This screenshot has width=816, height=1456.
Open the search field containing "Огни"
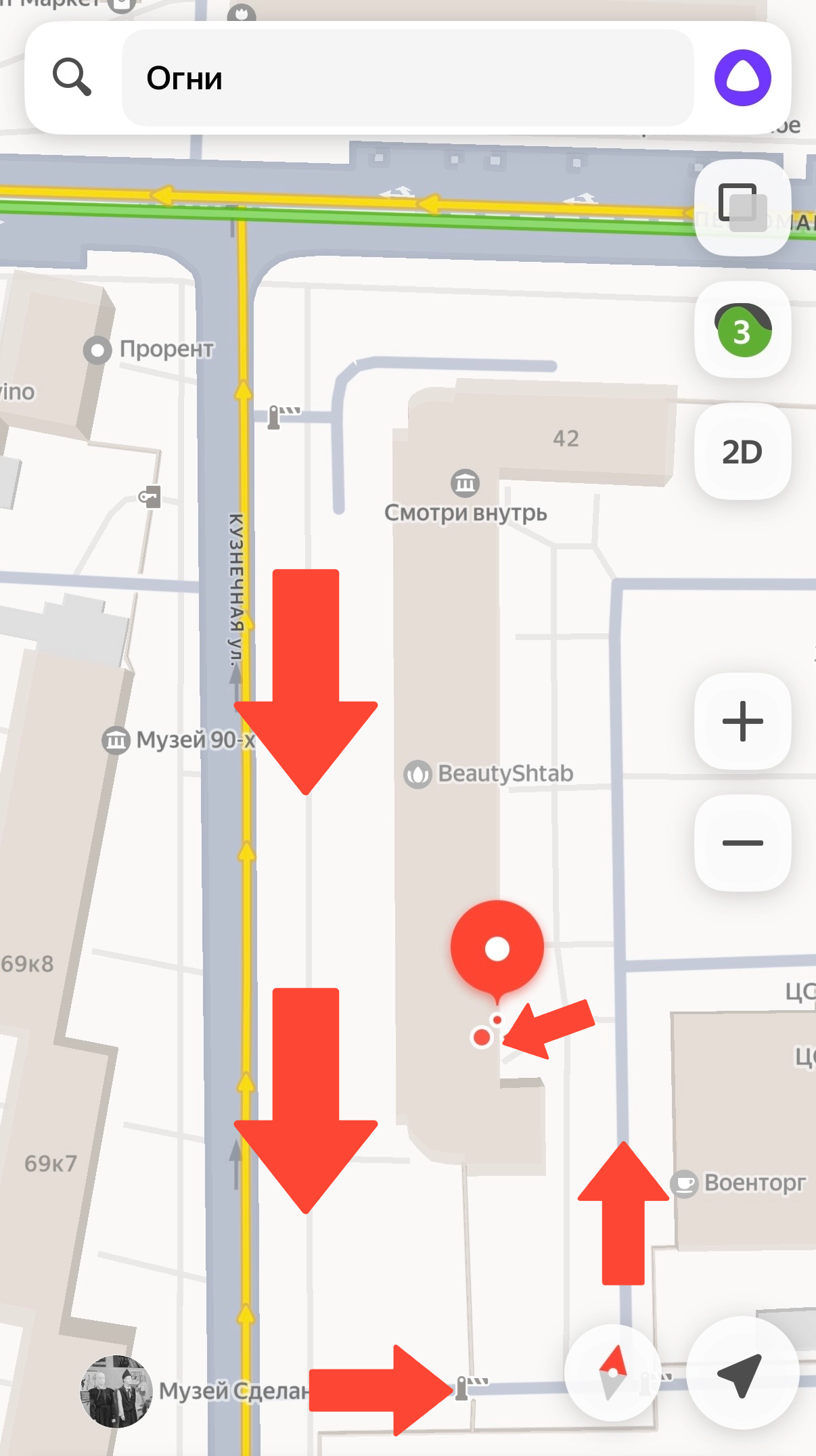click(x=407, y=78)
